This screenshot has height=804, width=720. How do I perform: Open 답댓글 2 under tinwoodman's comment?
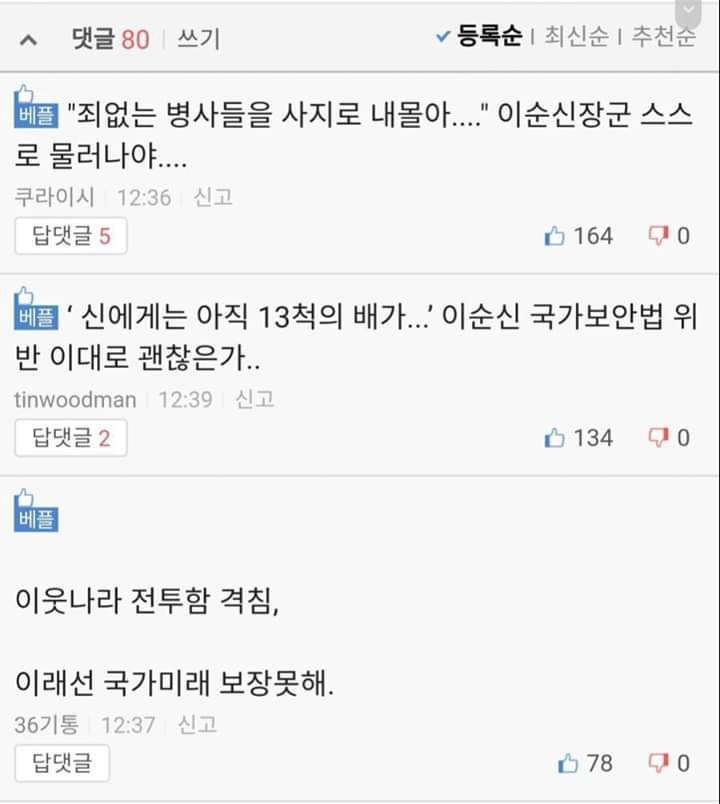(x=70, y=438)
